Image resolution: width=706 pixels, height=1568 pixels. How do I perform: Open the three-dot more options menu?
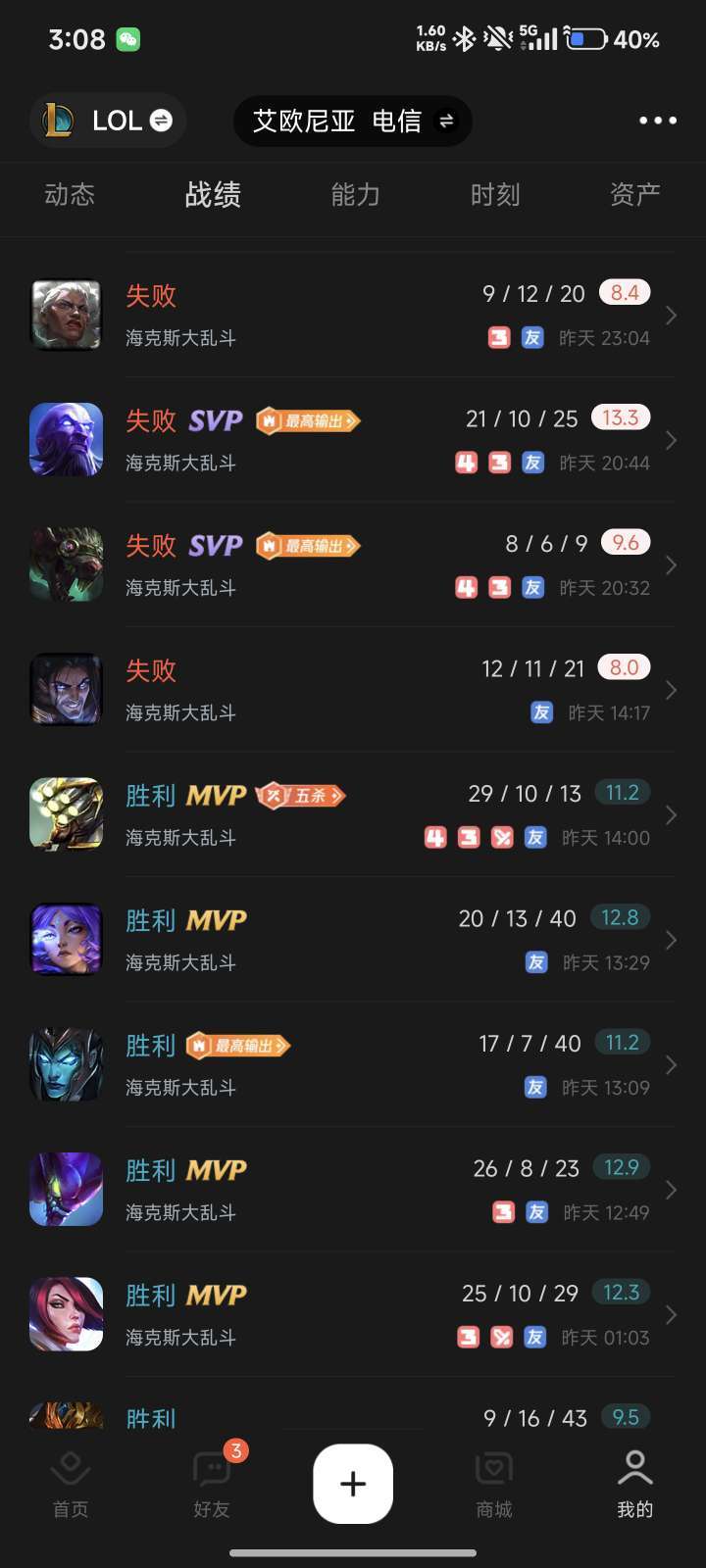(x=655, y=120)
